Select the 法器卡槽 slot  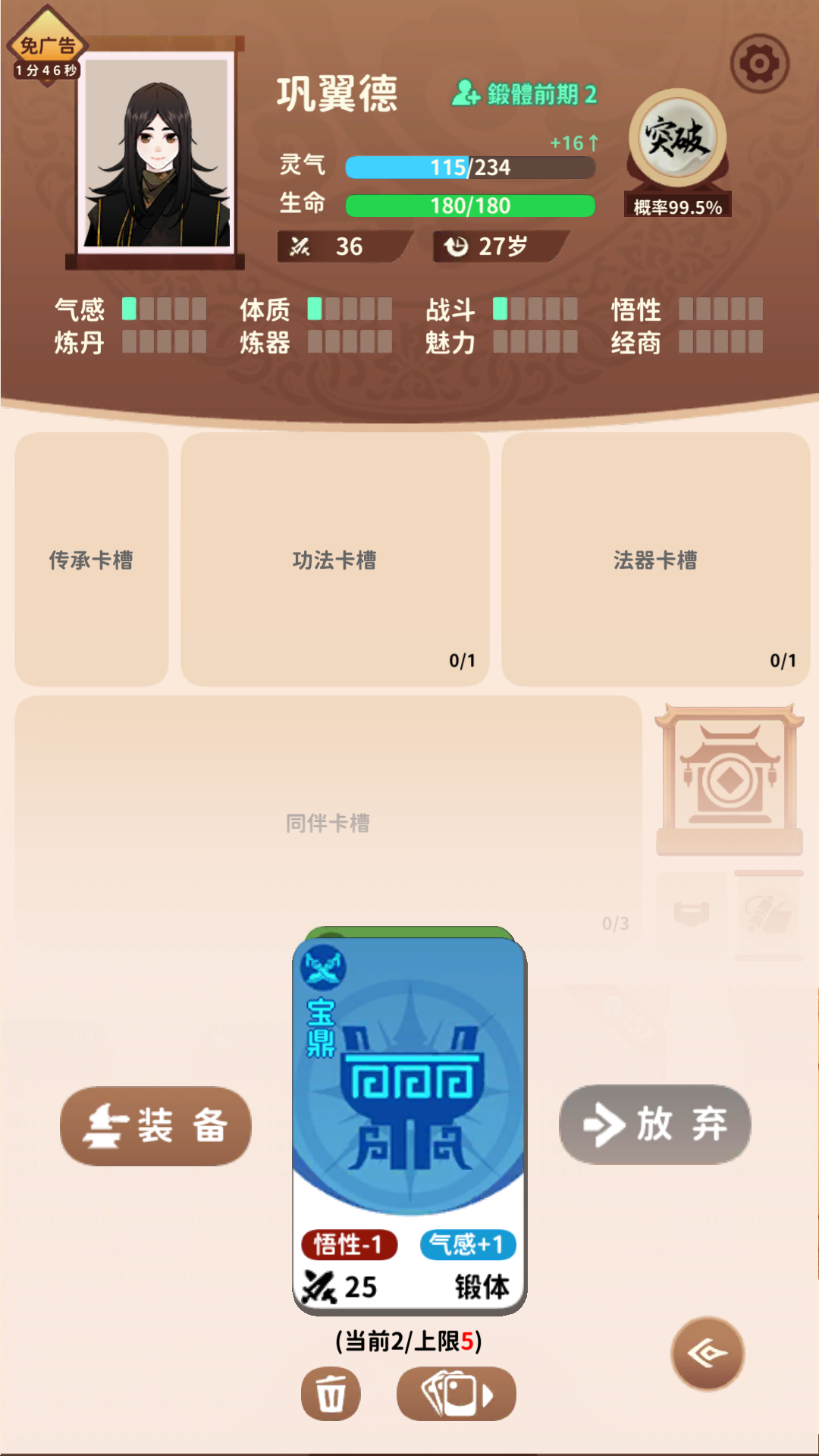655,560
